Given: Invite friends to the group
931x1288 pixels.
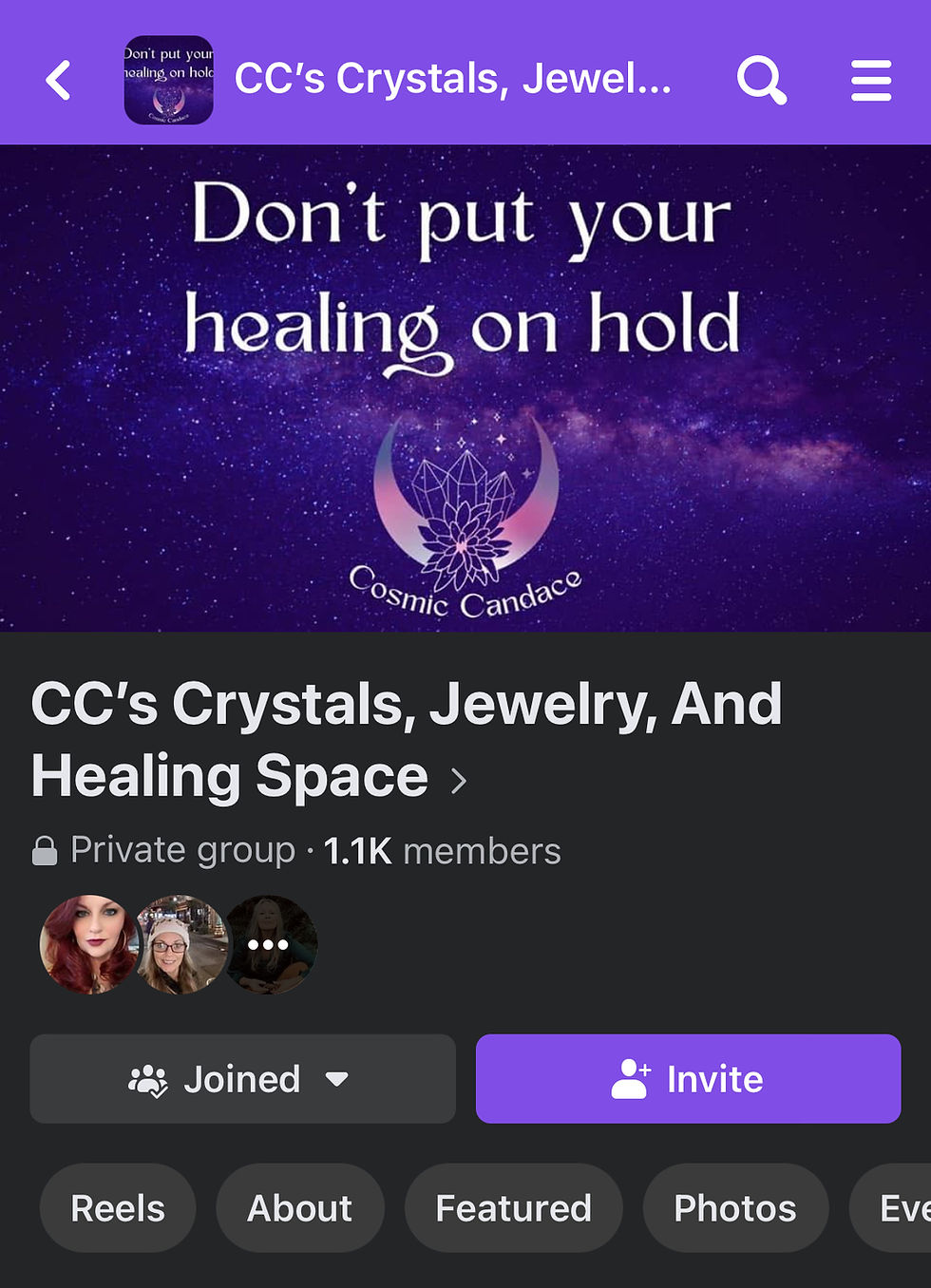Looking at the screenshot, I should tap(688, 1079).
